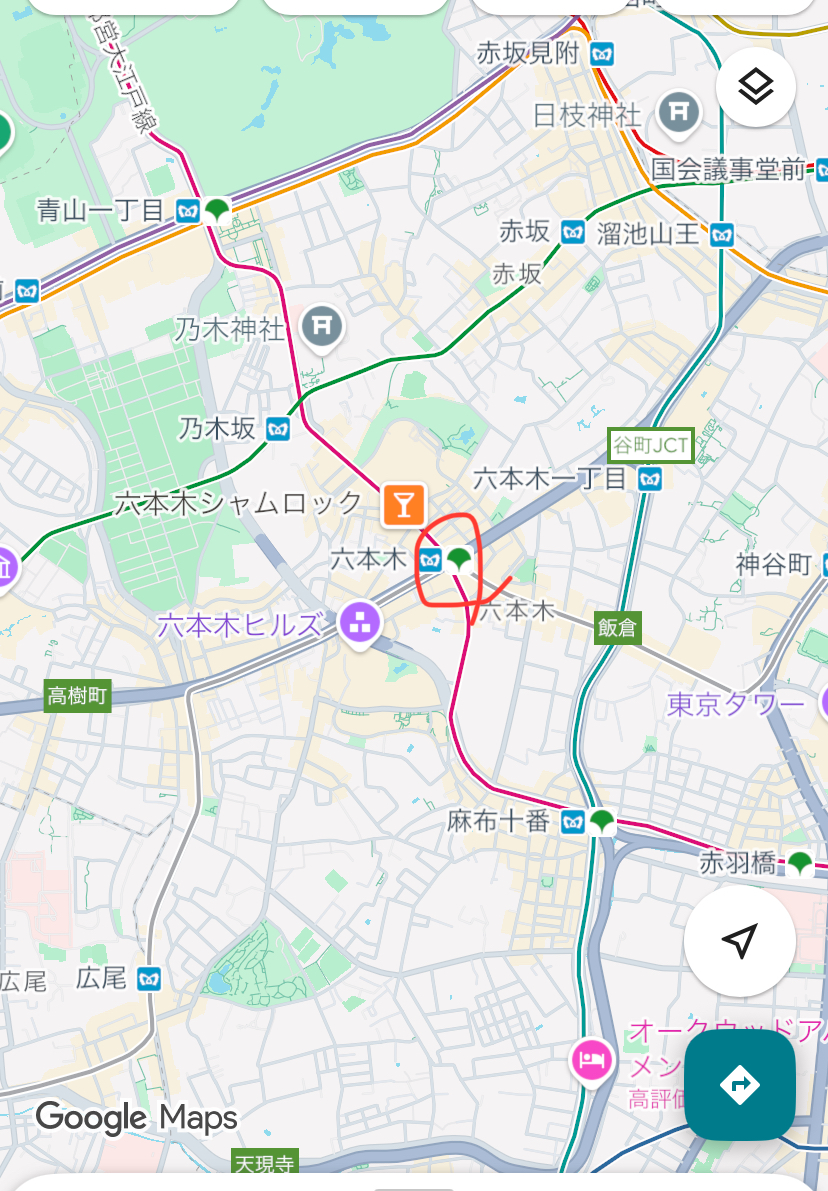The image size is (828, 1191).
Task: Center map on my location
Action: click(739, 940)
